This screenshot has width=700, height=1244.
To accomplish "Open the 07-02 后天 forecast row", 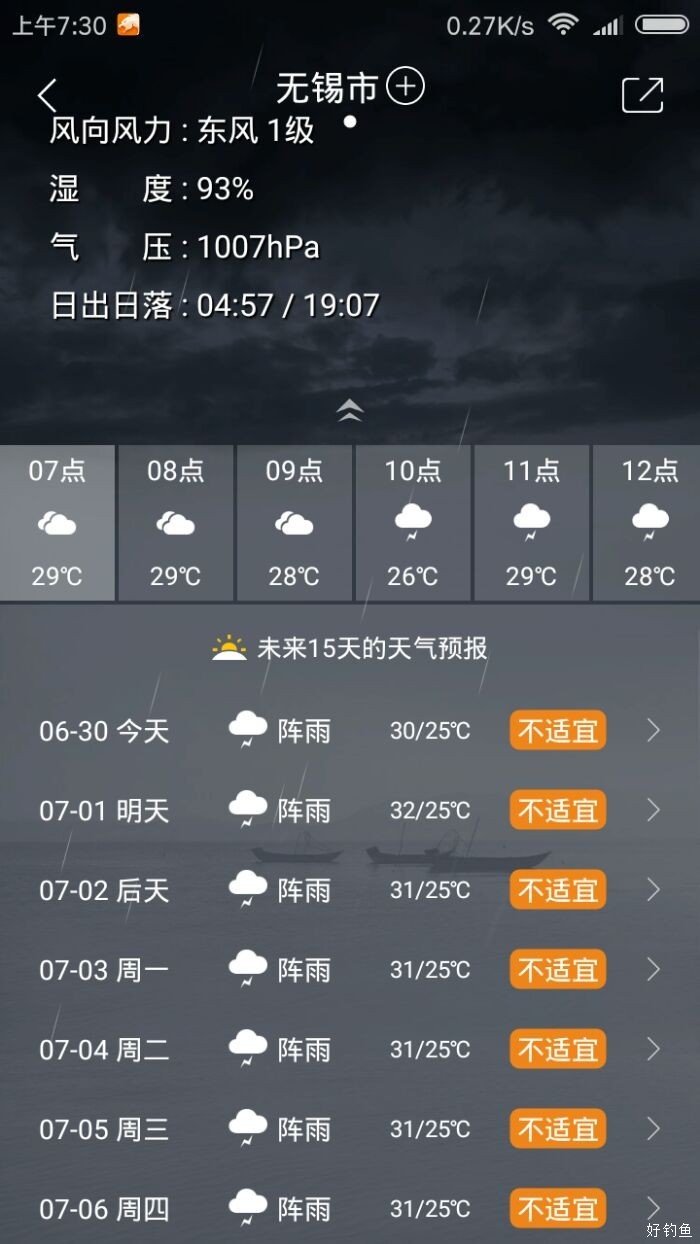I will tap(350, 890).
